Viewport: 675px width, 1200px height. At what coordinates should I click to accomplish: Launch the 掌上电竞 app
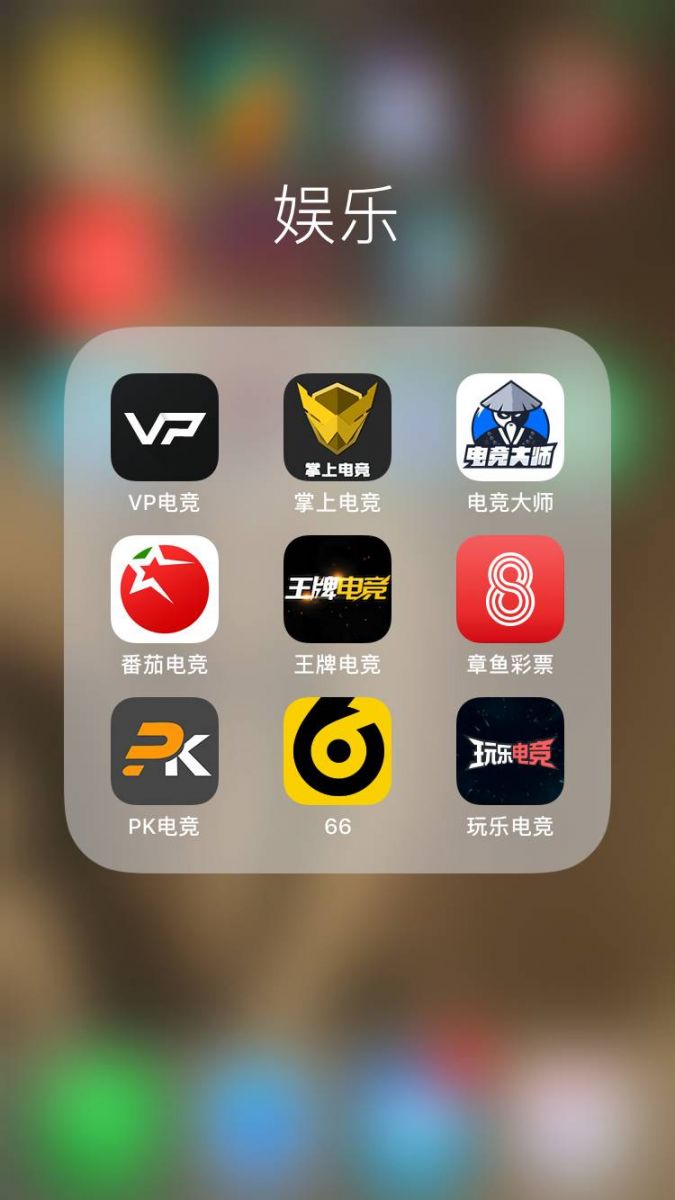(x=337, y=427)
